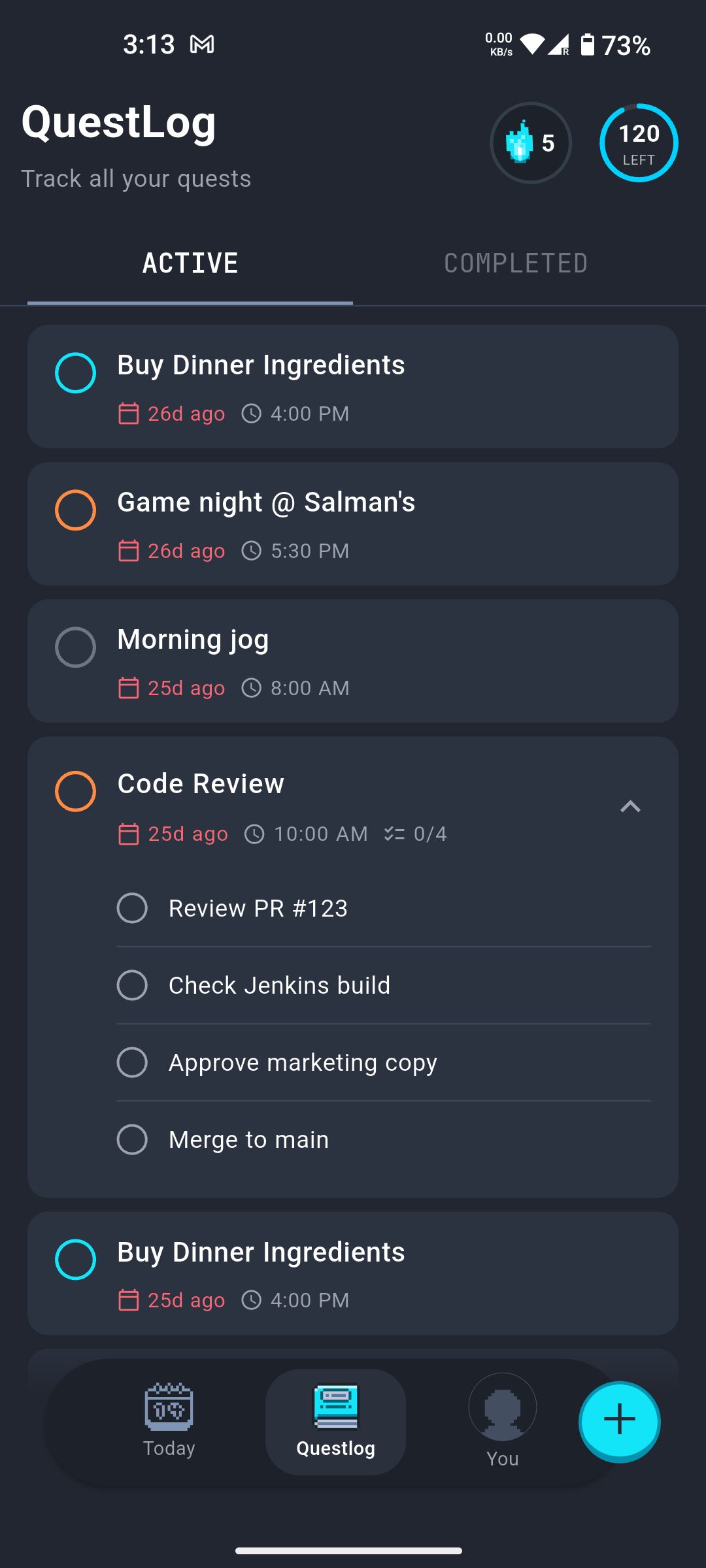Viewport: 706px width, 1568px height.
Task: Tap the Check Jenkins build subtask circle
Action: 132,985
